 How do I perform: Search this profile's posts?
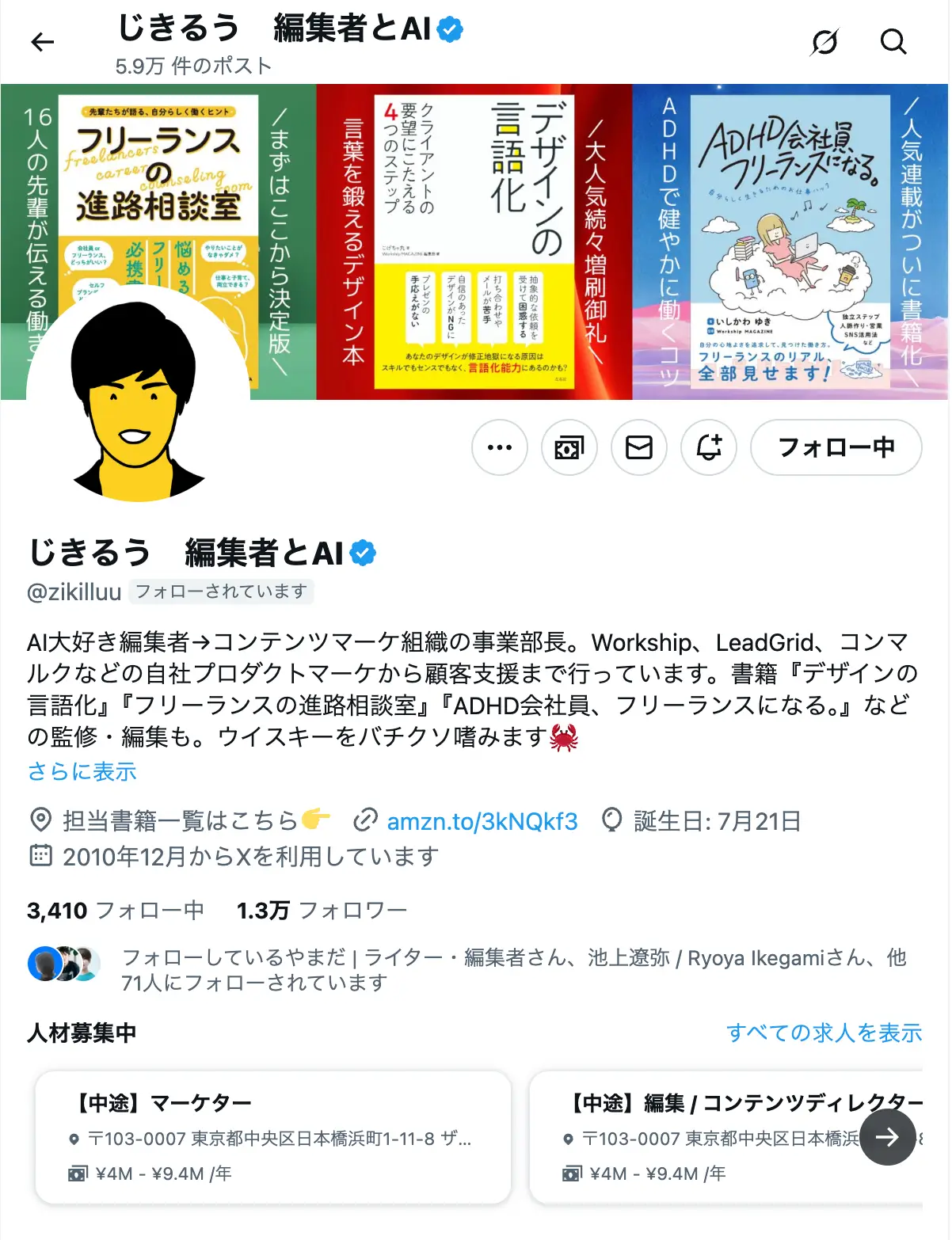(x=893, y=42)
